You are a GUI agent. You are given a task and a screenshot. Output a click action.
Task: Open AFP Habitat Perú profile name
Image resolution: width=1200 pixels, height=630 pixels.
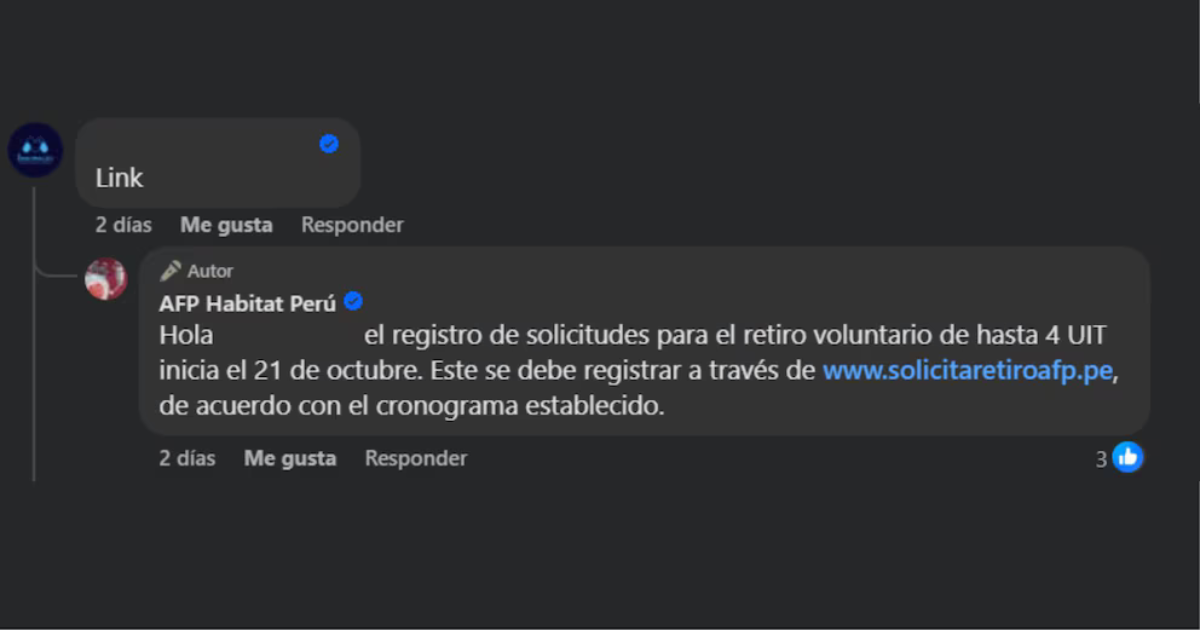coord(247,303)
